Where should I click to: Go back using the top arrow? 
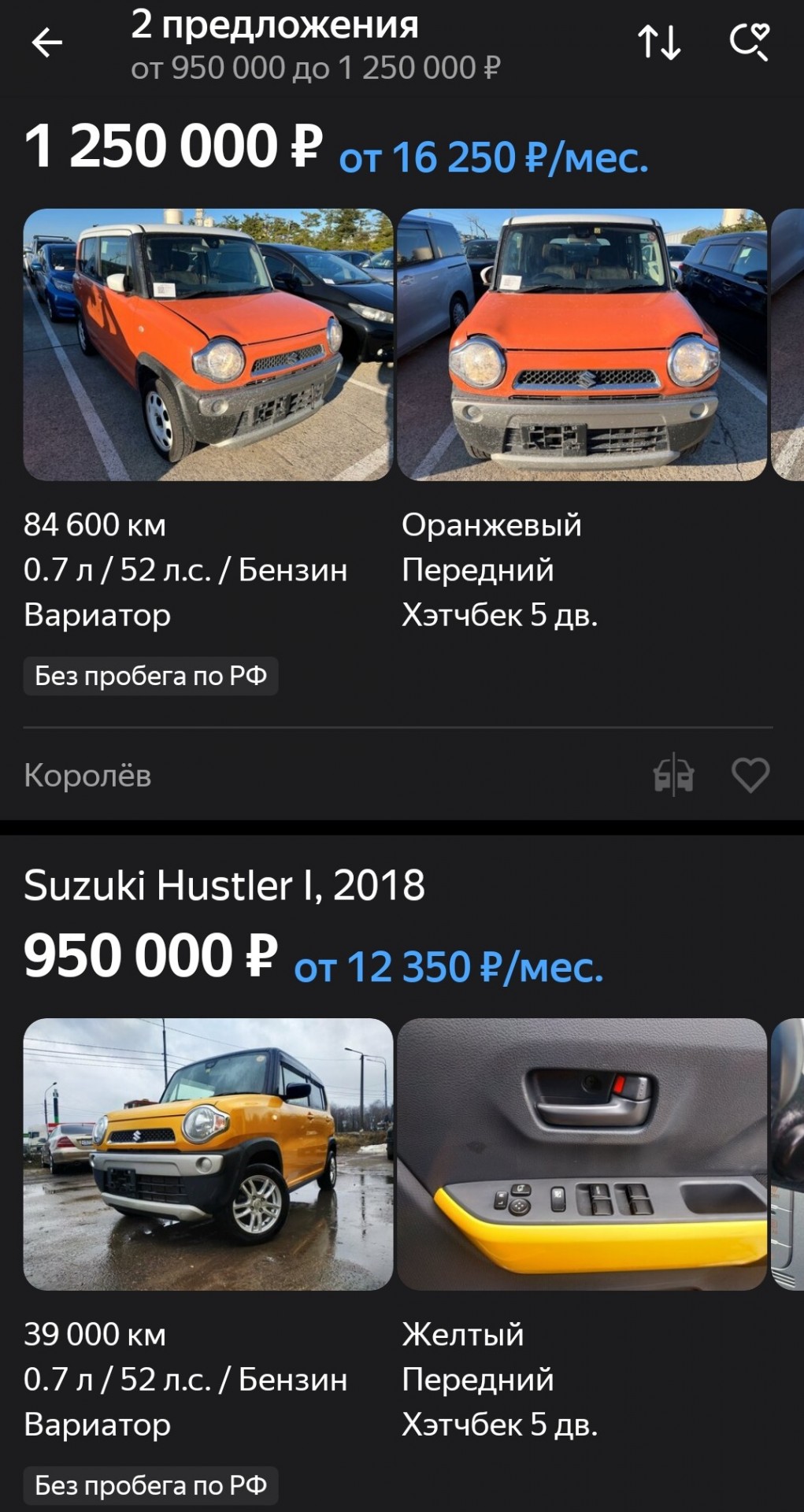tap(46, 43)
